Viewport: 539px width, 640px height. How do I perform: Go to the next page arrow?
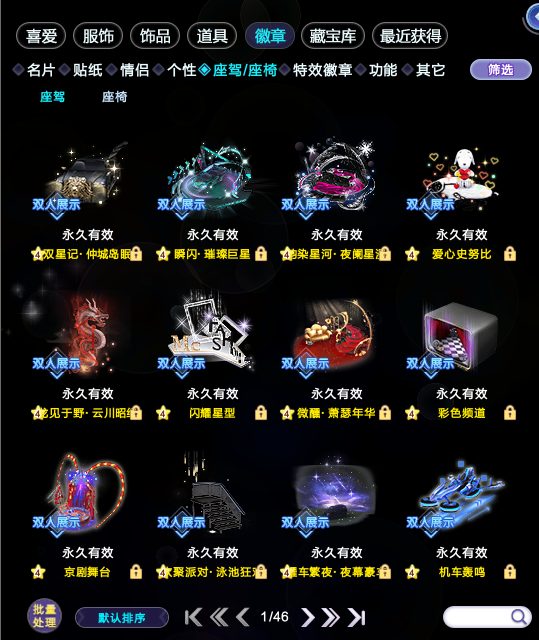pyautogui.click(x=308, y=617)
